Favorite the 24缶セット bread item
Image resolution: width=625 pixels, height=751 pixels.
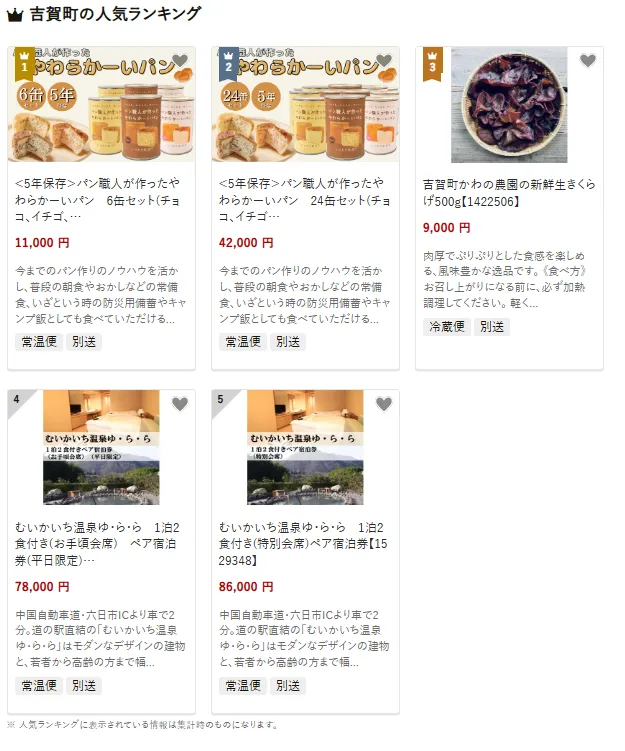point(384,61)
